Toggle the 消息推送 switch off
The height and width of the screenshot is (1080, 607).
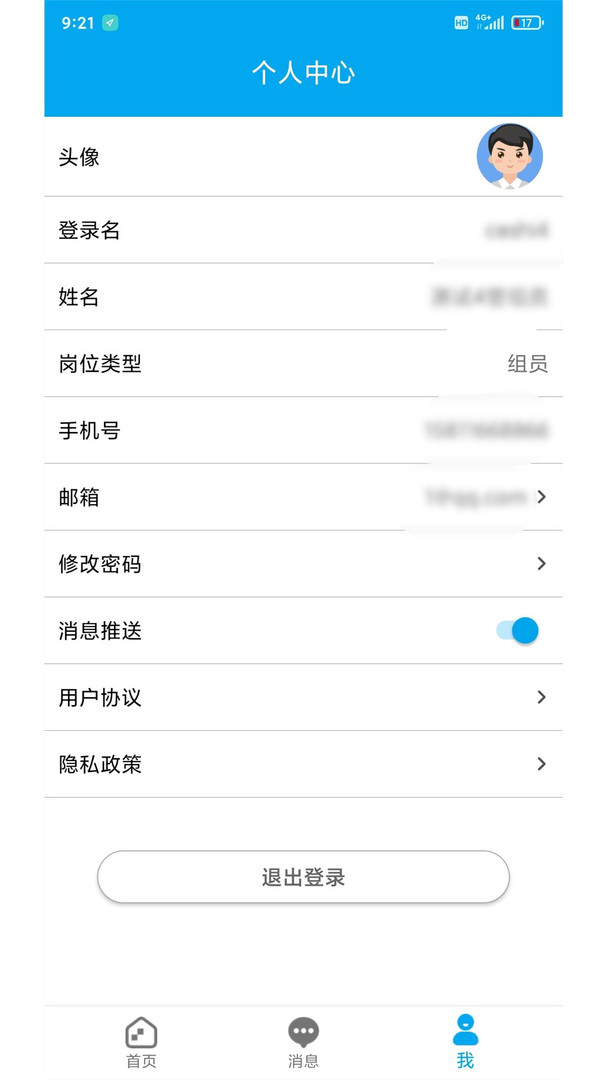click(x=518, y=630)
